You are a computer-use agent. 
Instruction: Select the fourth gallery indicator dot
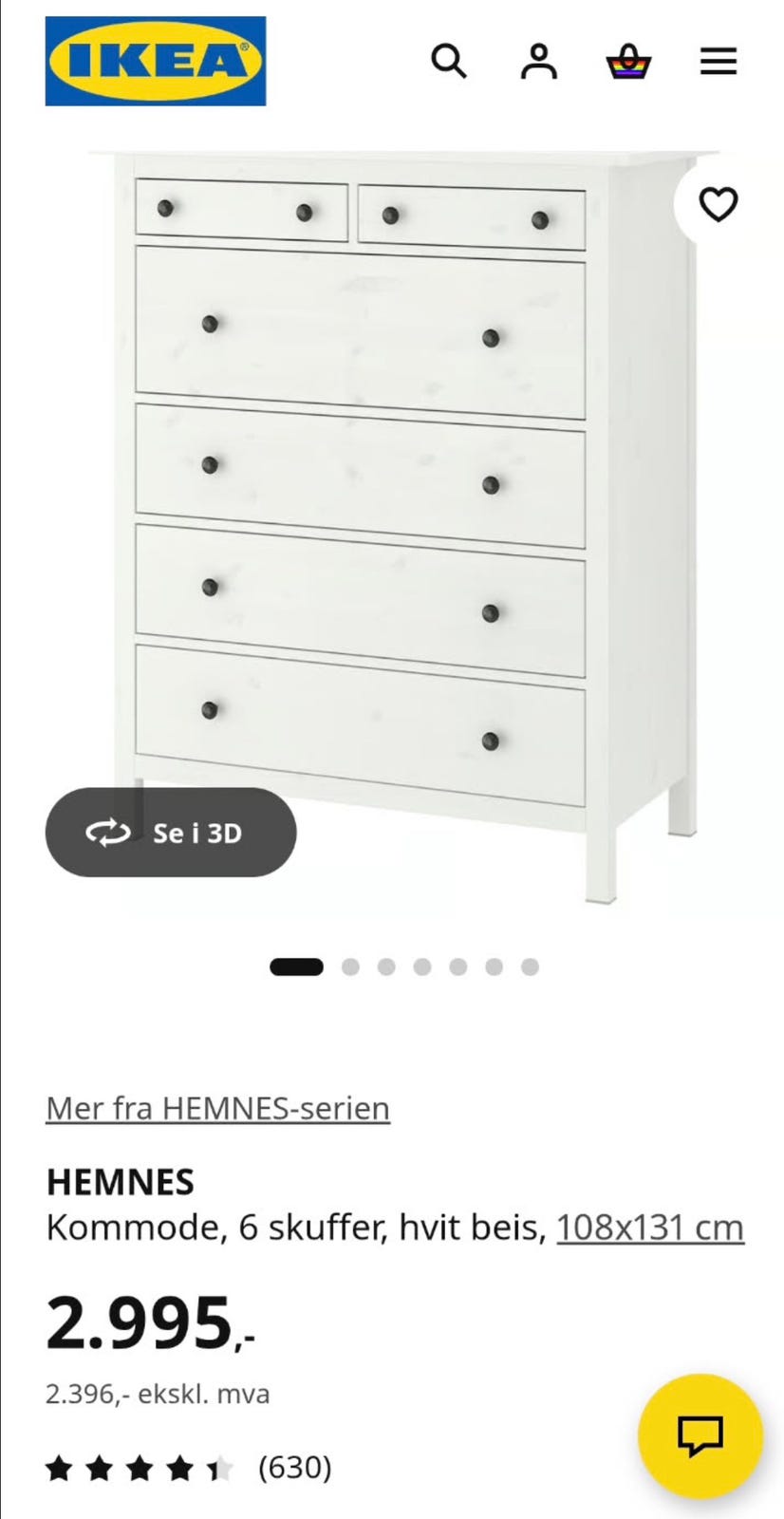tap(422, 966)
